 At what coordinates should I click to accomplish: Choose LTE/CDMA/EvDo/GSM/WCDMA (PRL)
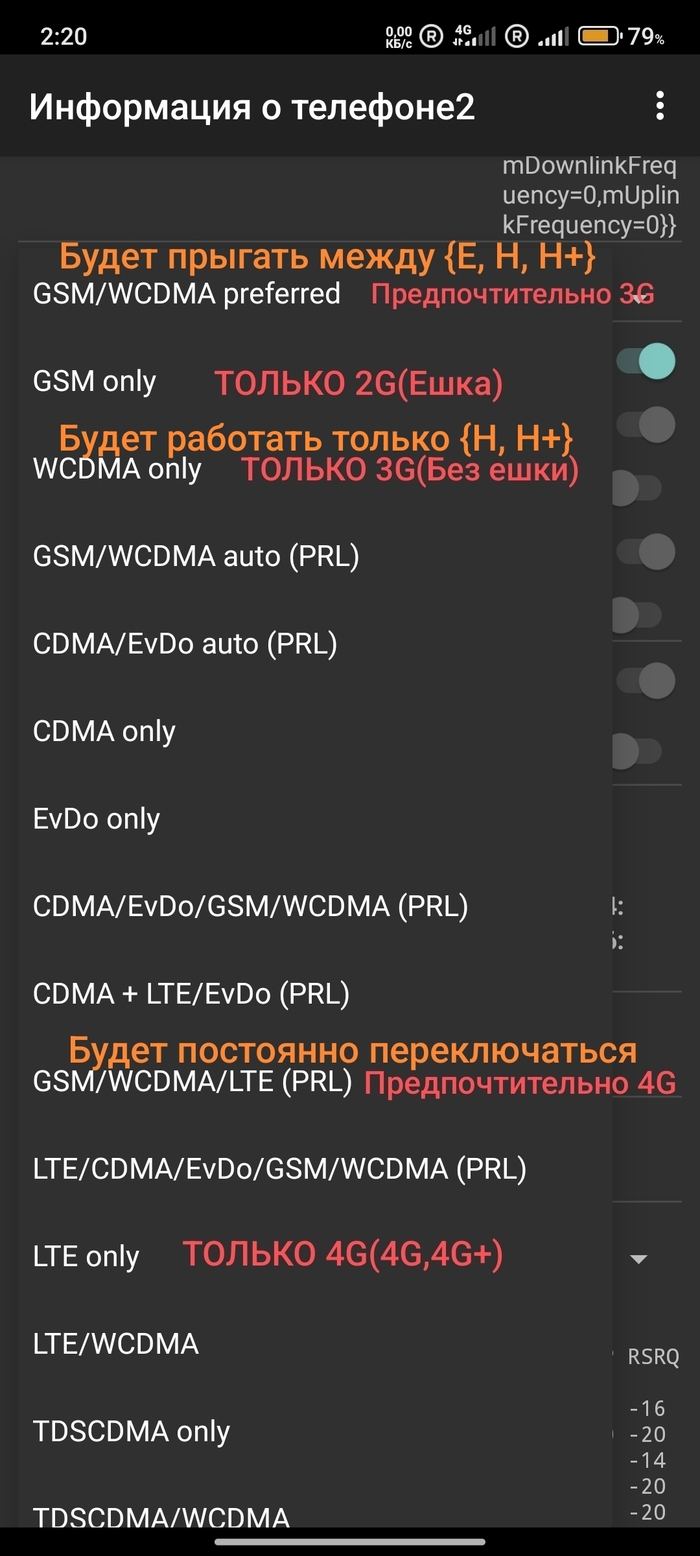click(279, 1169)
